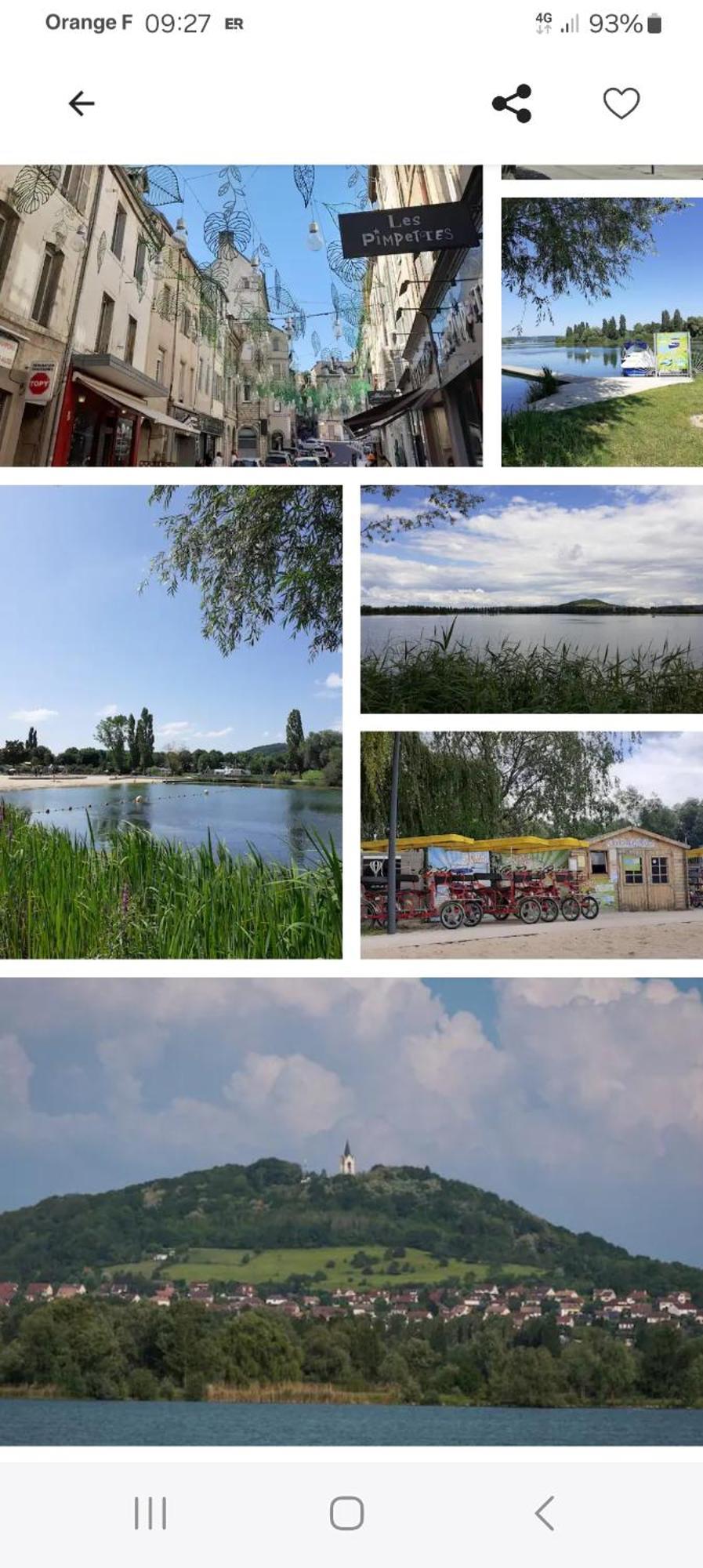The height and width of the screenshot is (1568, 703).
Task: Tap the system home button
Action: [x=346, y=1513]
